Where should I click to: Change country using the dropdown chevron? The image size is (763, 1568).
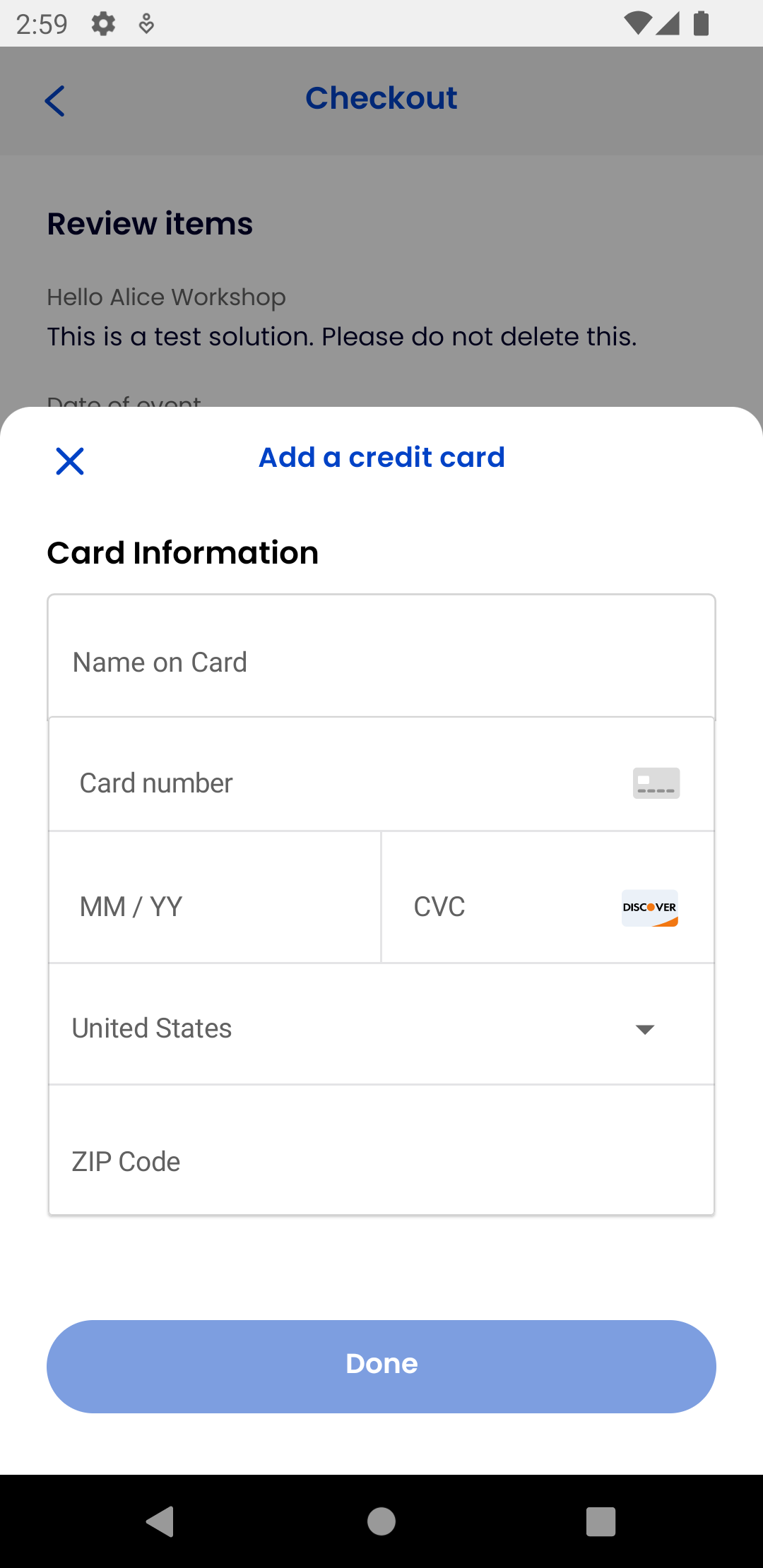click(644, 1030)
